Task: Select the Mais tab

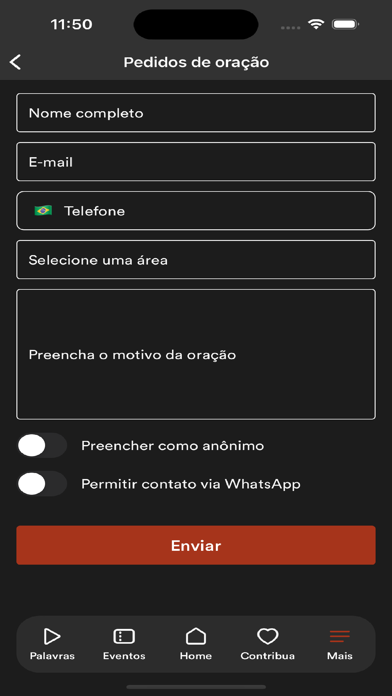Action: tap(340, 644)
